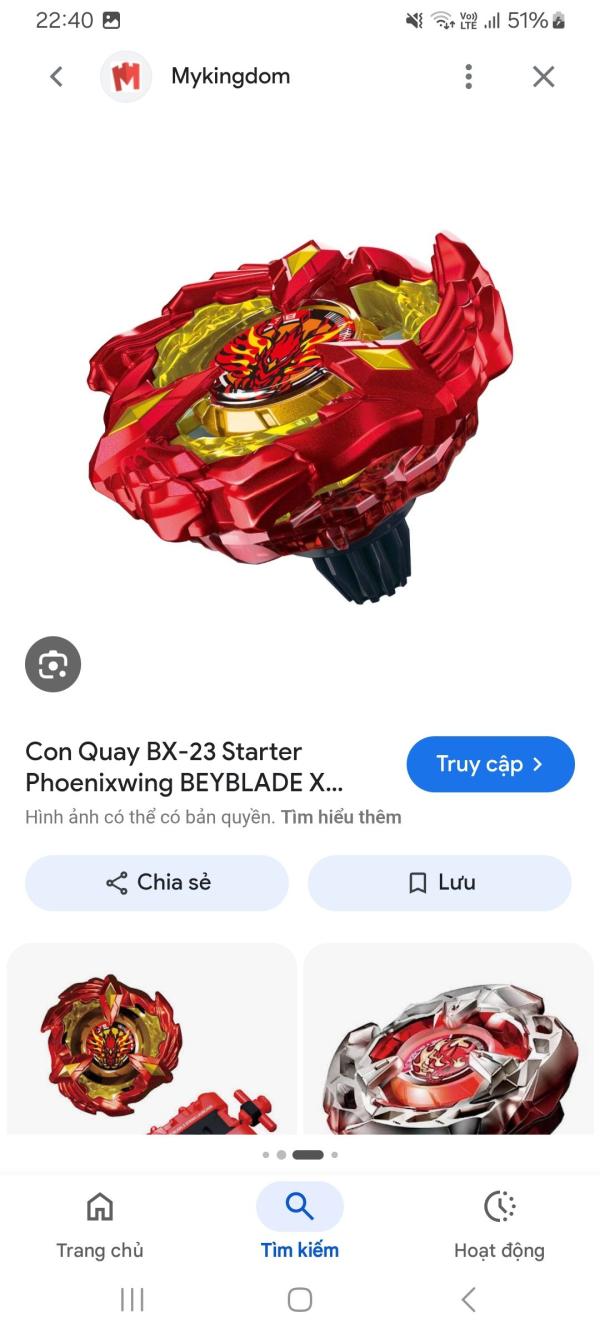Go back using the top-left arrow

(56, 76)
